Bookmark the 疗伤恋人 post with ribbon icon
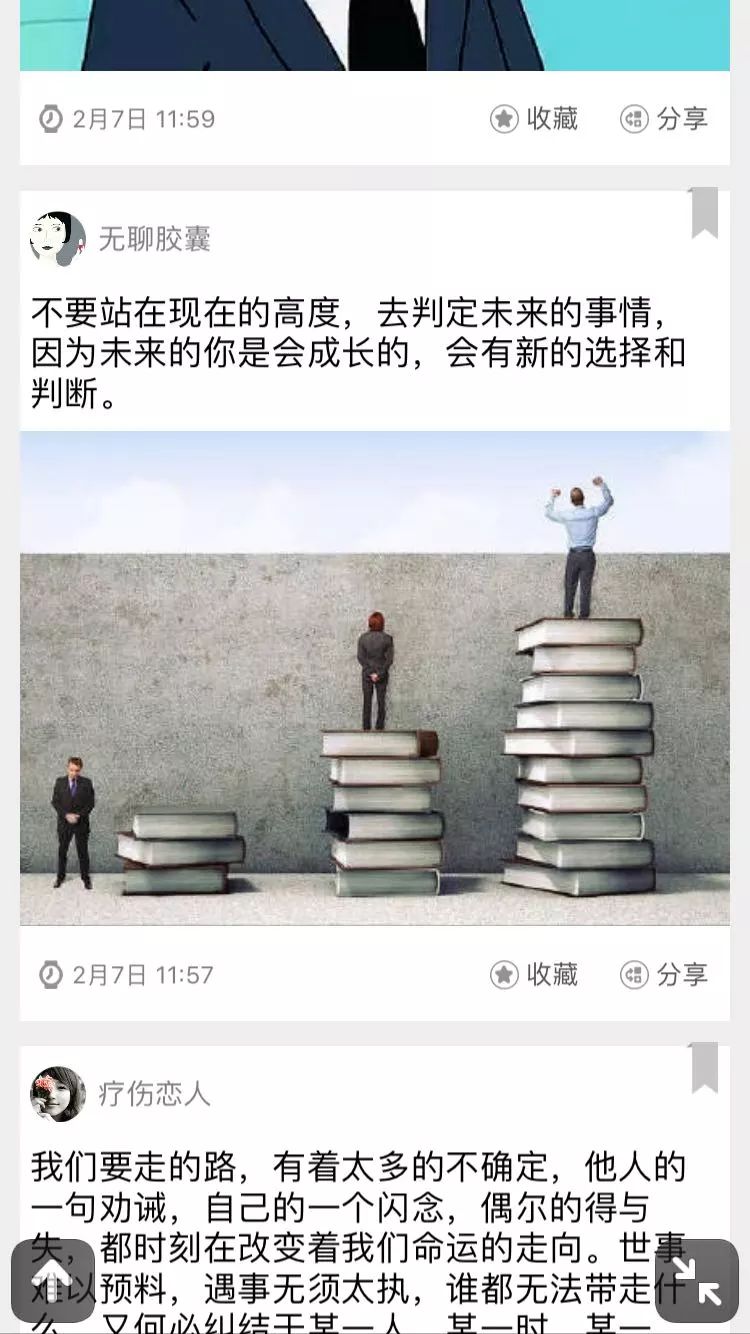 click(705, 1068)
